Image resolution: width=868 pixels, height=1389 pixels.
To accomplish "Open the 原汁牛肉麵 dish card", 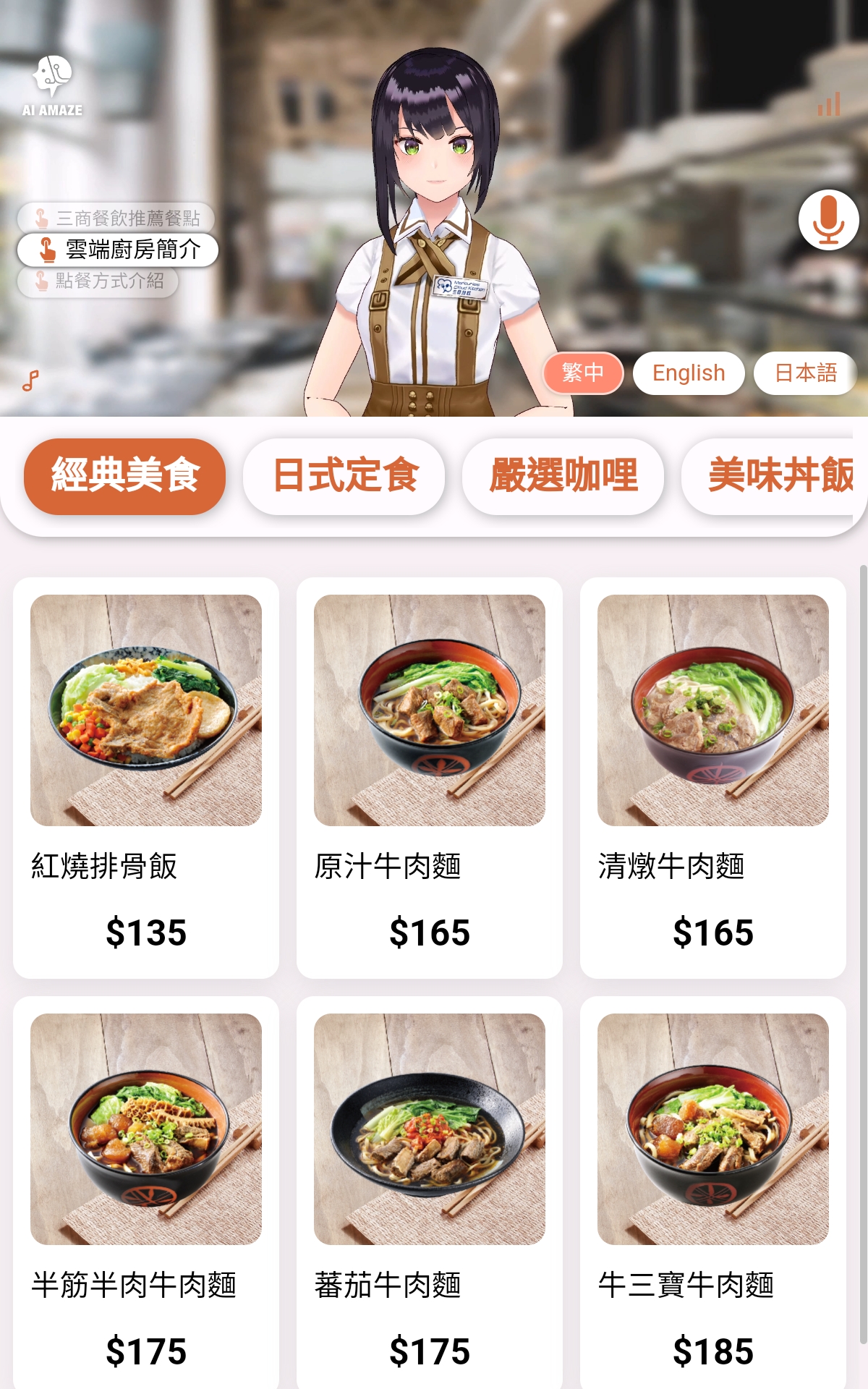I will (x=430, y=778).
